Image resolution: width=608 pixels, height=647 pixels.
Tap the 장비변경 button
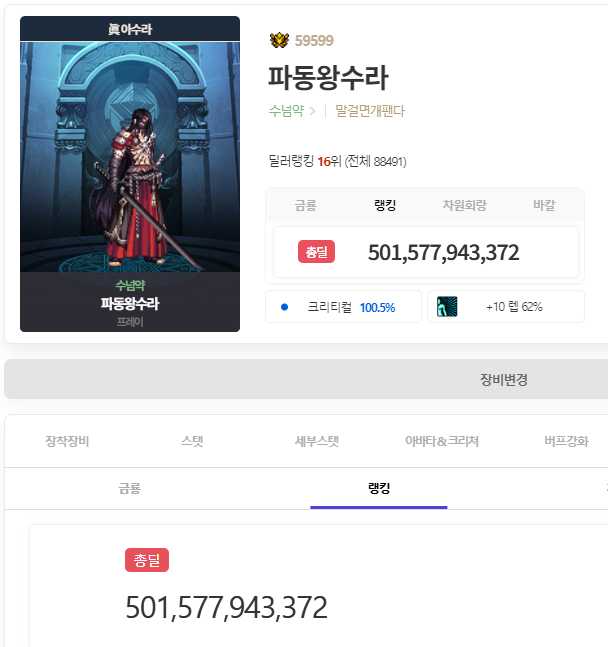point(503,379)
